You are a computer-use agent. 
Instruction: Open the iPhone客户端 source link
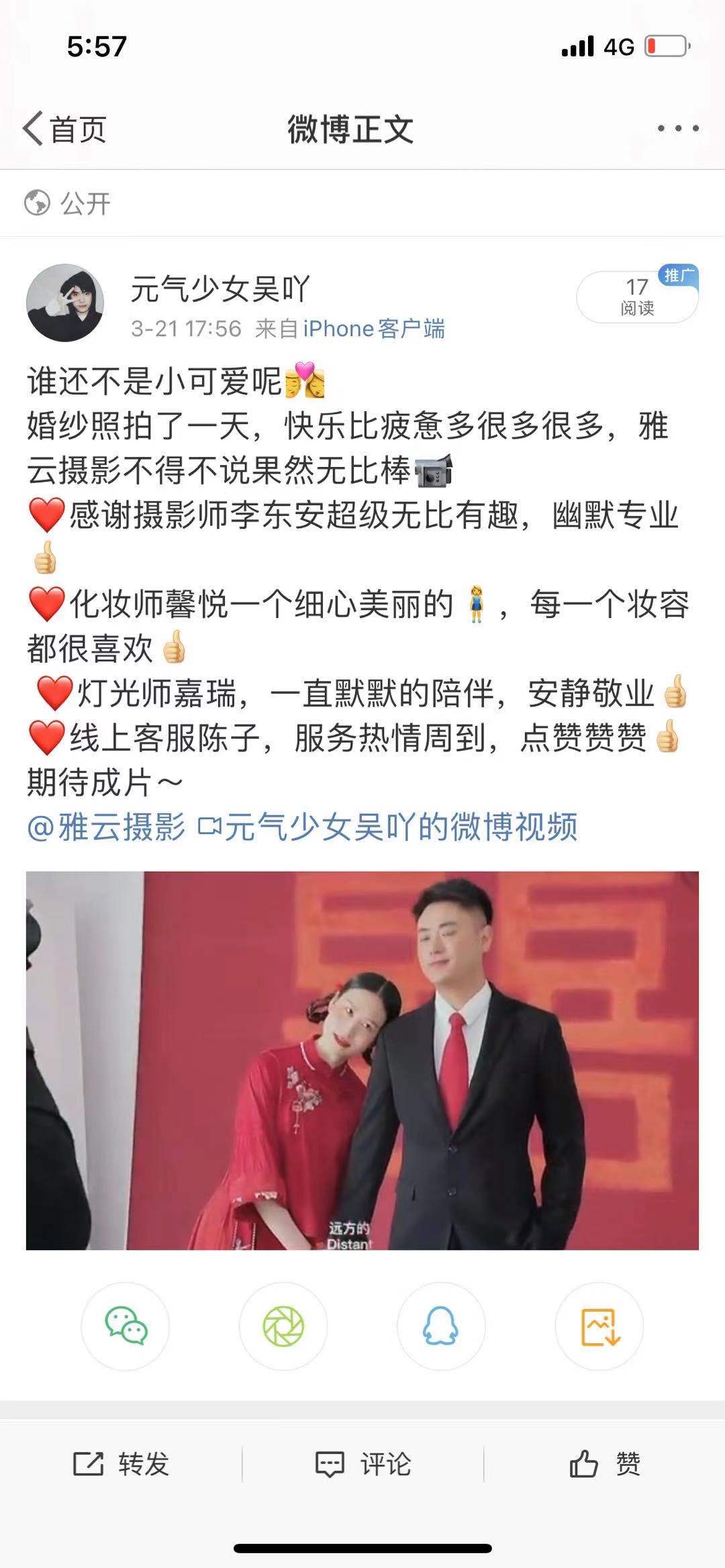pos(373,329)
